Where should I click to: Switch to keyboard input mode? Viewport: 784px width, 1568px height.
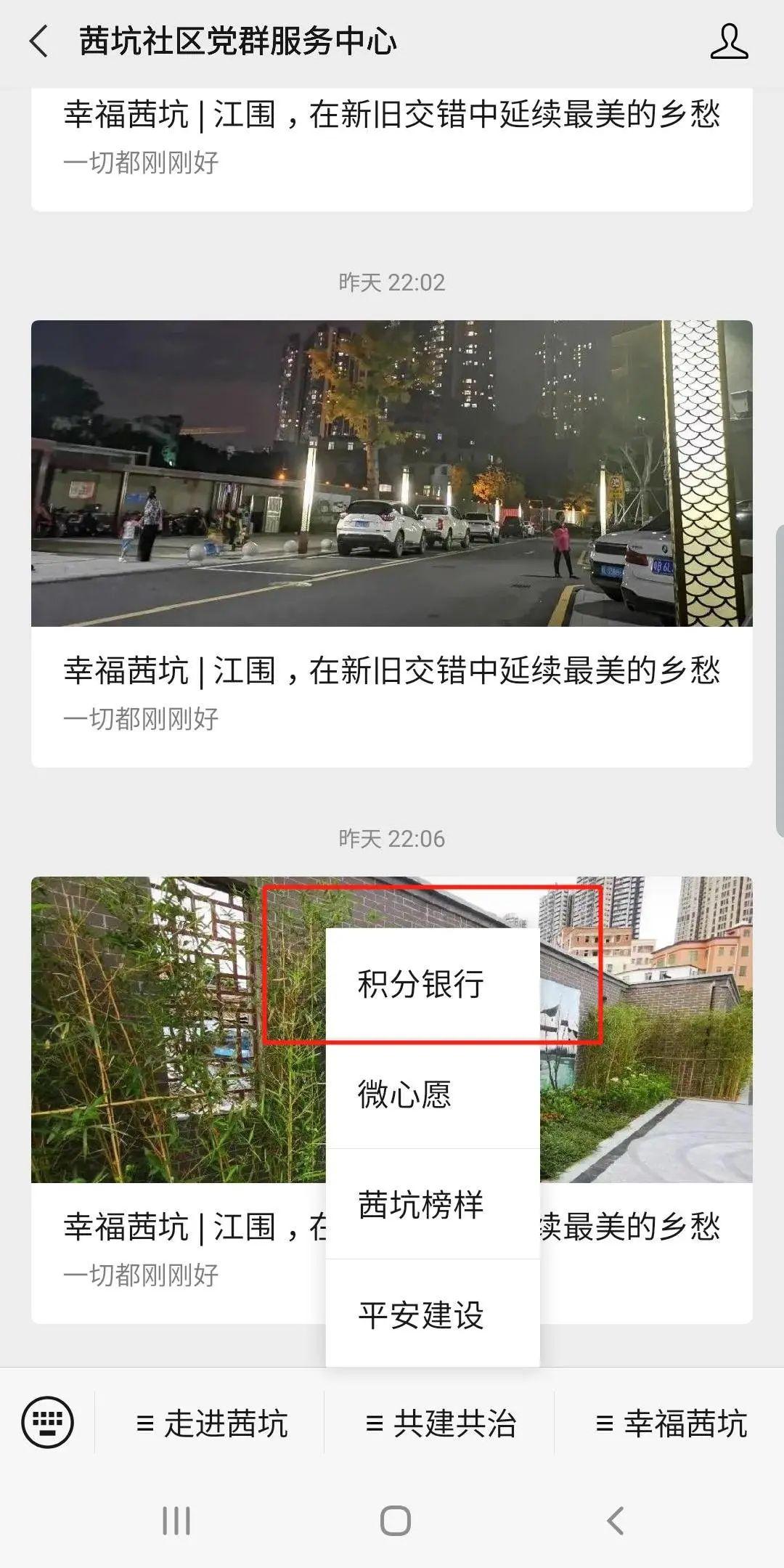pyautogui.click(x=48, y=1422)
